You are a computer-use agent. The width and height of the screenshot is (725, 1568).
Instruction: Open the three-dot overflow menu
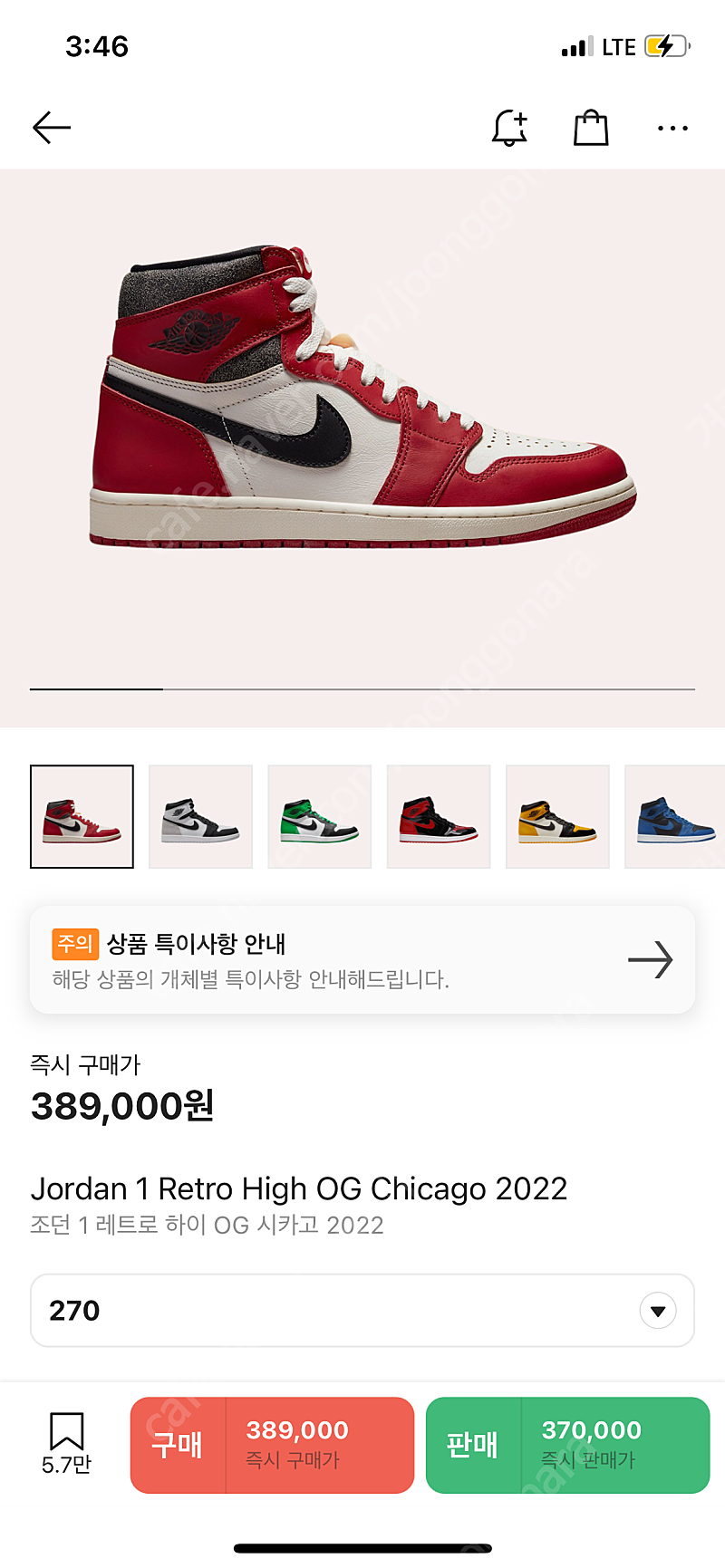point(672,129)
